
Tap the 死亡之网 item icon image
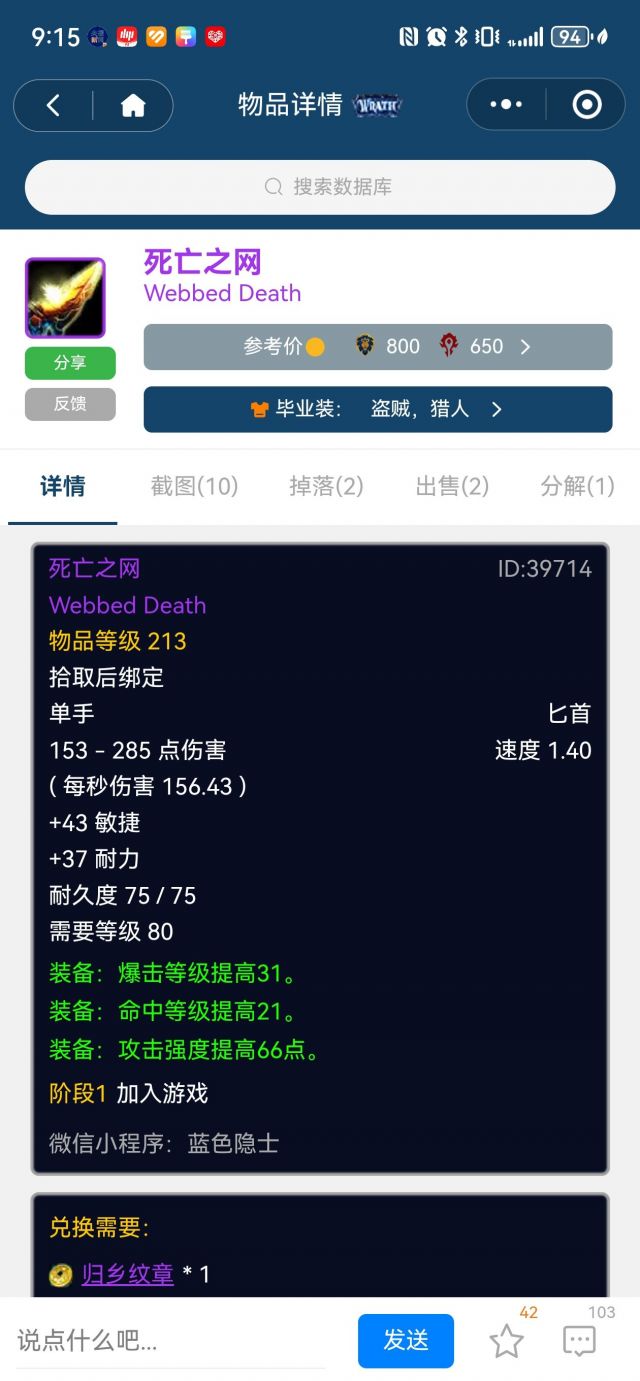[x=65, y=298]
